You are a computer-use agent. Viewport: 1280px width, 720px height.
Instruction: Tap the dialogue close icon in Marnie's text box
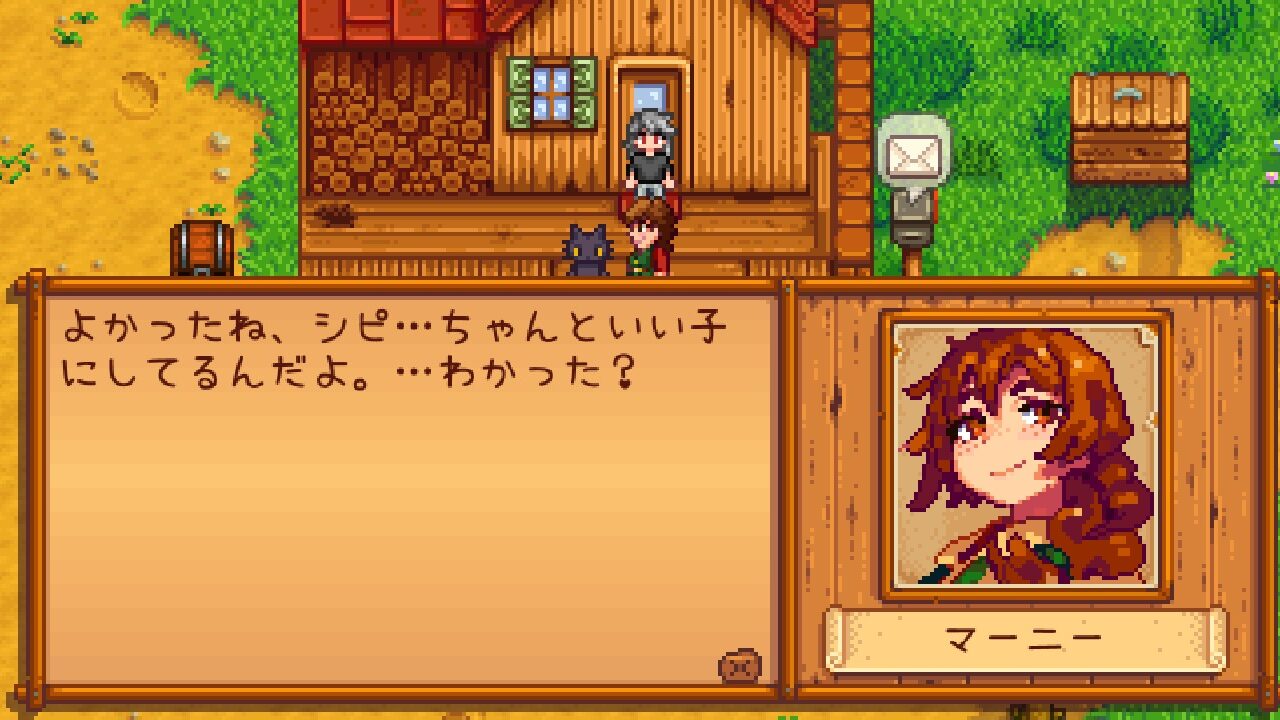click(740, 666)
